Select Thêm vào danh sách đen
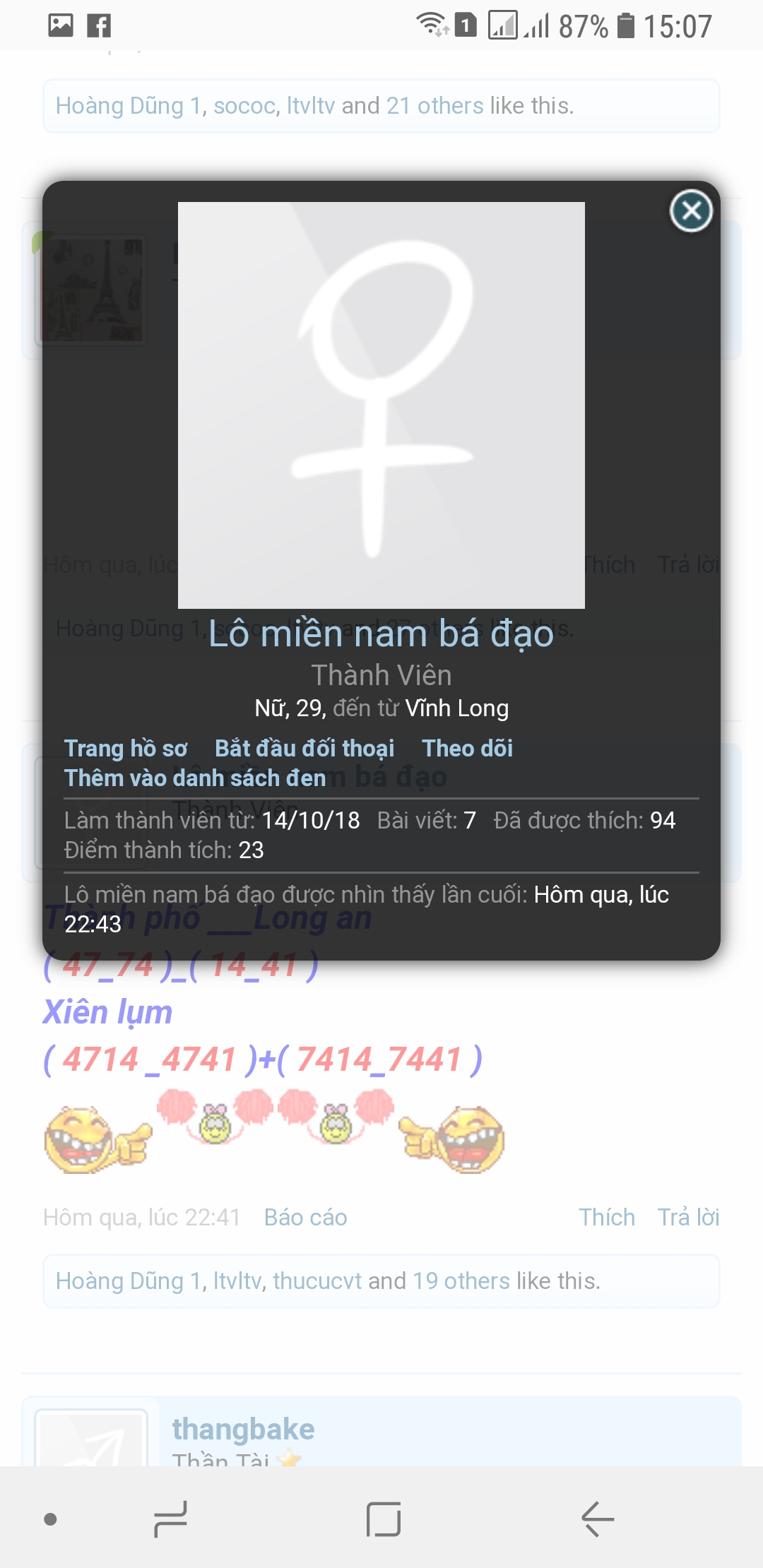Viewport: 763px width, 1568px height. point(195,778)
